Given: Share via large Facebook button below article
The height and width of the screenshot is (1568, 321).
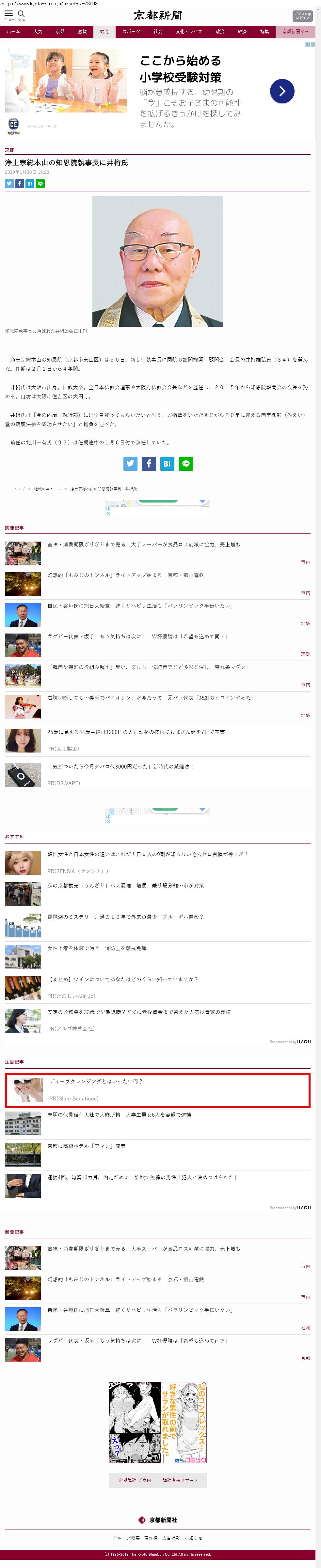Looking at the screenshot, I should click(x=149, y=463).
